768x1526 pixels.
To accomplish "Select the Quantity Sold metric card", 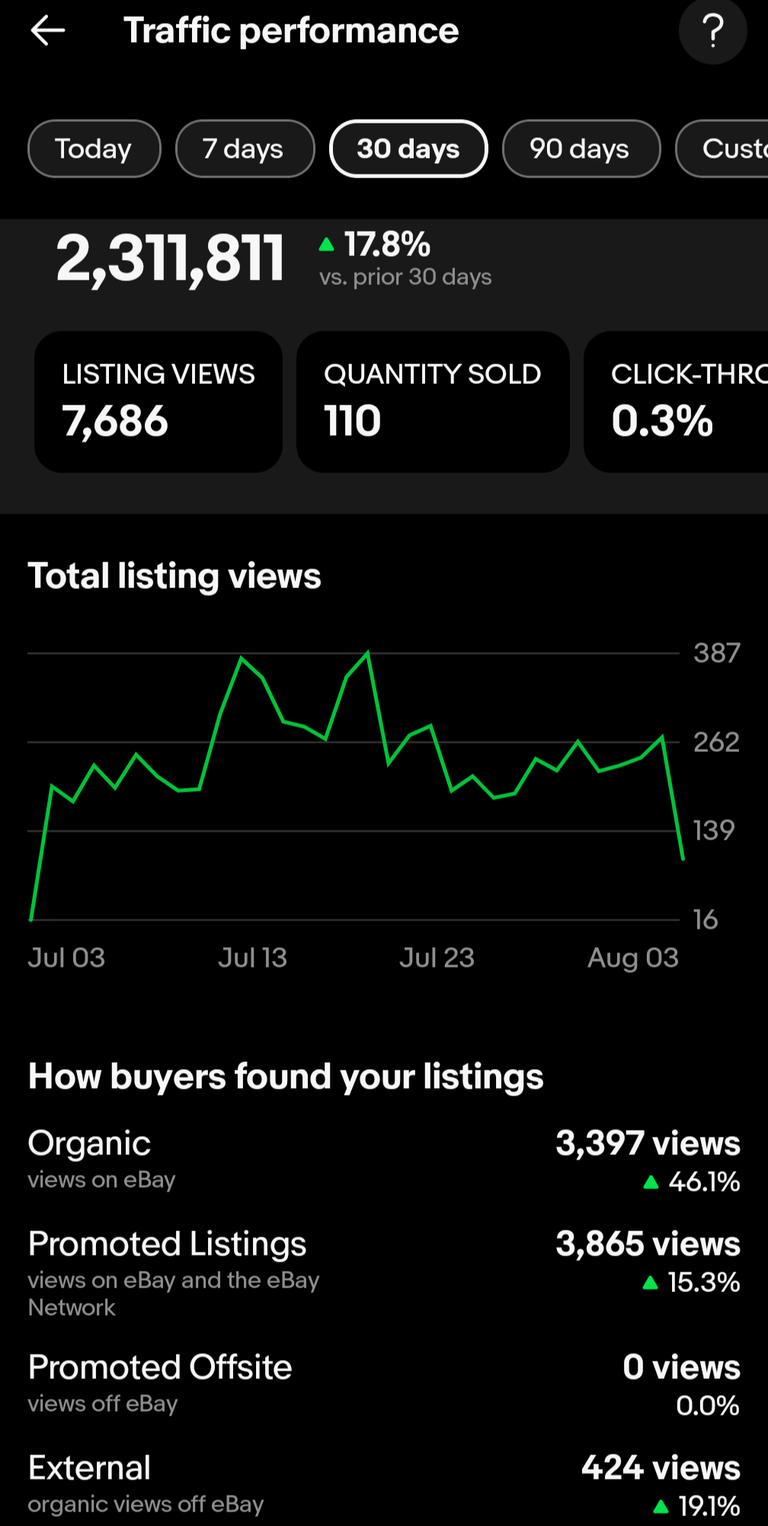I will [x=433, y=402].
